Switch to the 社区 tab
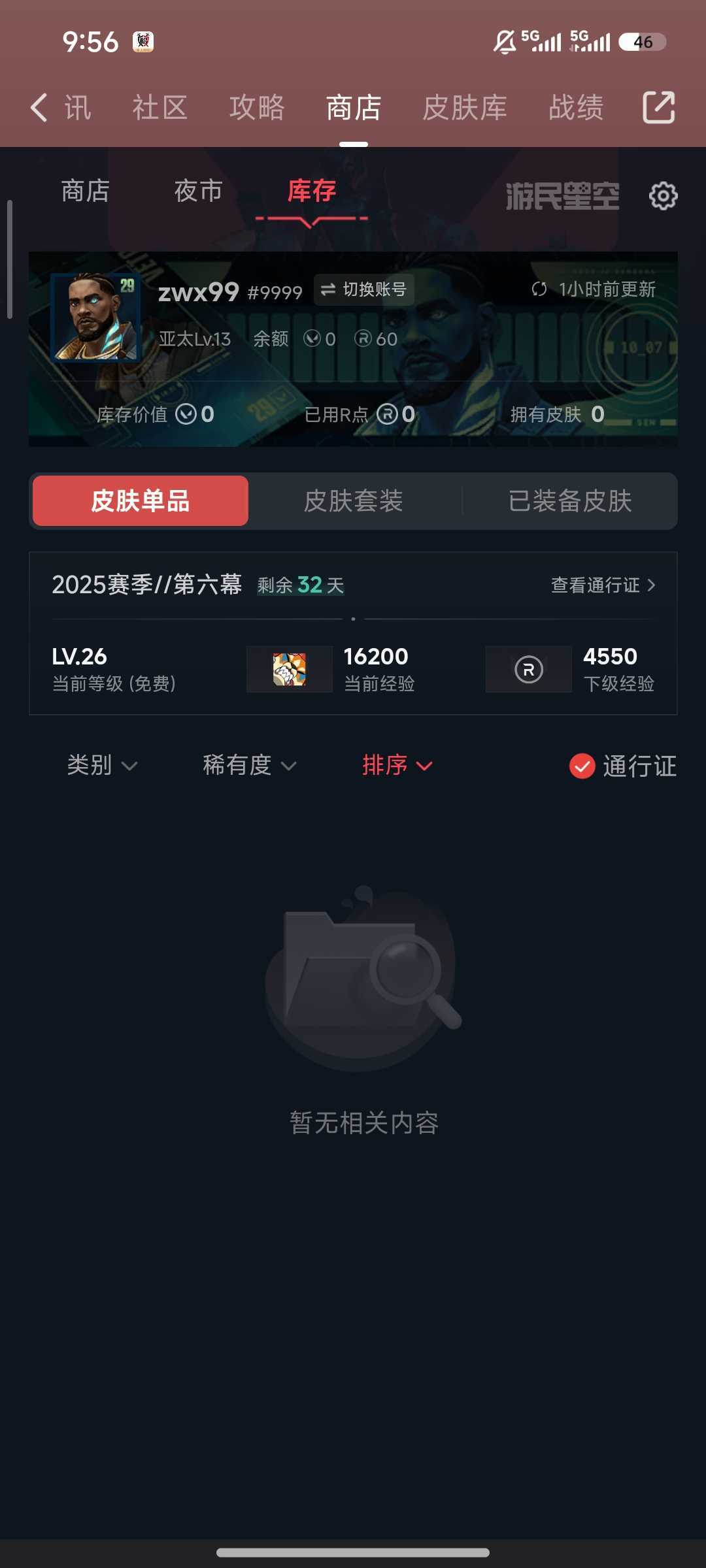The height and width of the screenshot is (1568, 706). click(x=160, y=108)
